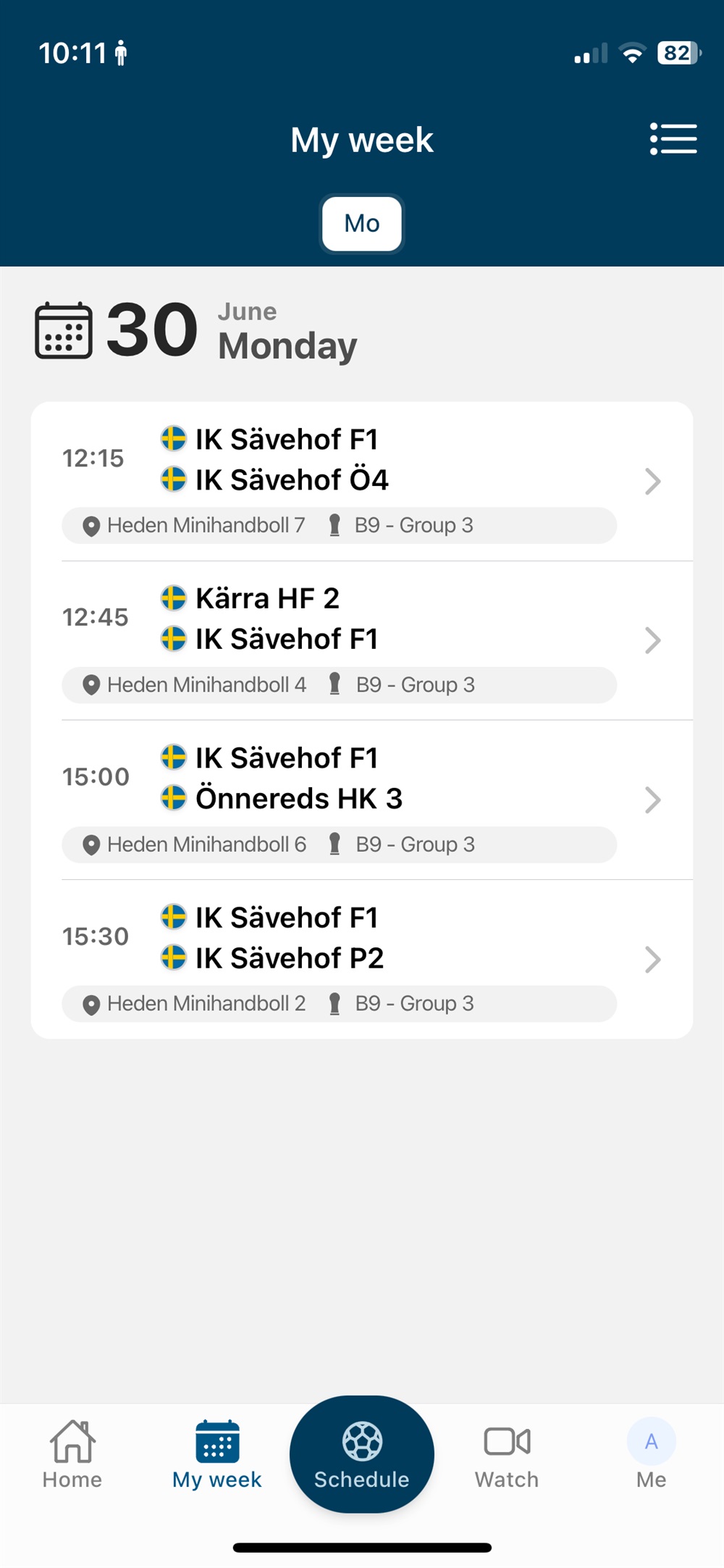Open the 12:15 match against IK Sävehof Ö4
Image resolution: width=724 pixels, height=1568 pixels.
(x=362, y=482)
